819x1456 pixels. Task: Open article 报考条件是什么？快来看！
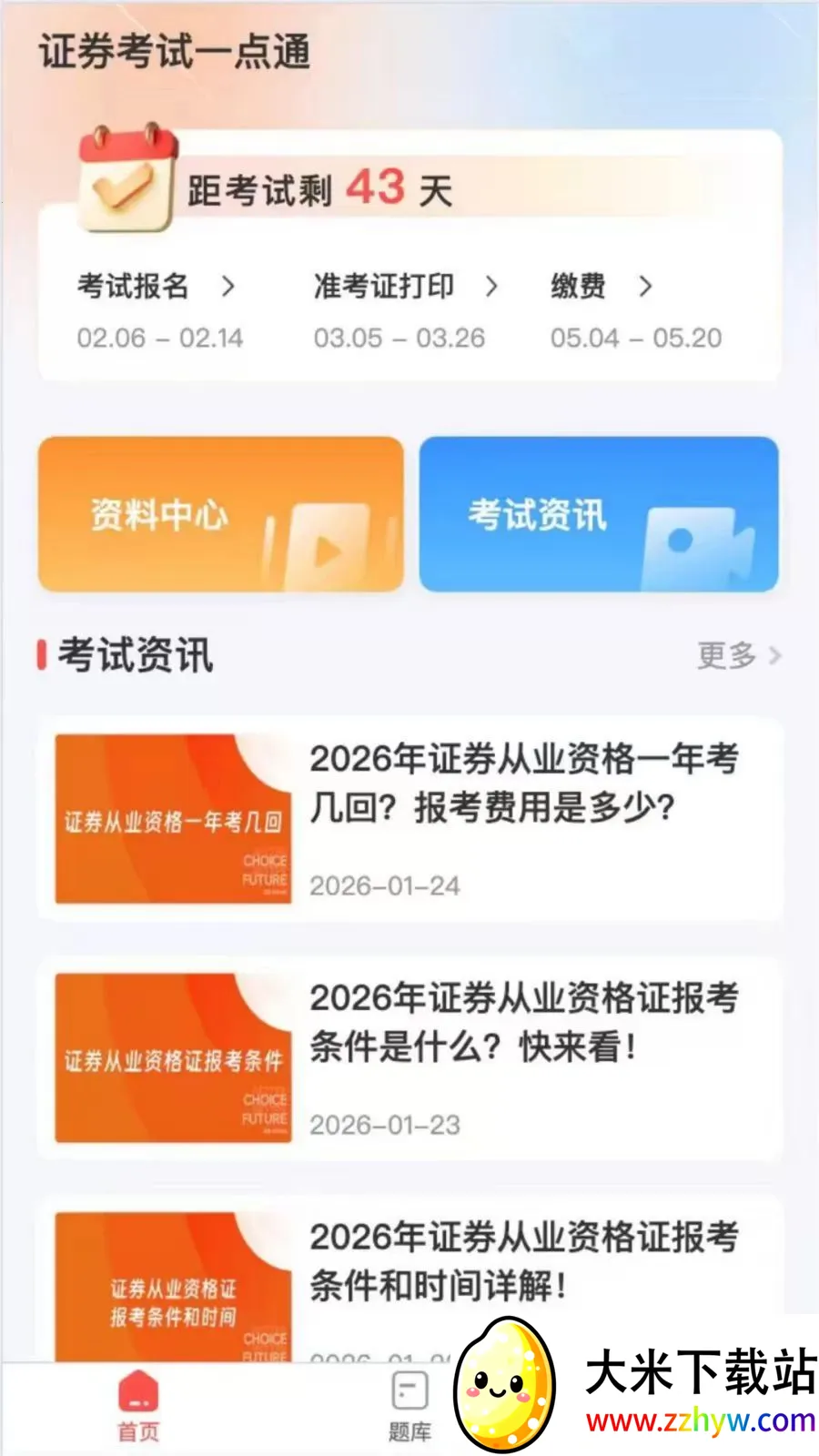[409, 1057]
